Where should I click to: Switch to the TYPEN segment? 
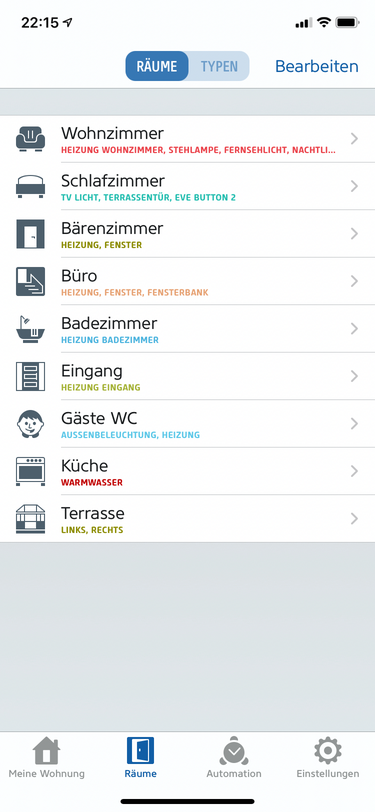point(219,66)
